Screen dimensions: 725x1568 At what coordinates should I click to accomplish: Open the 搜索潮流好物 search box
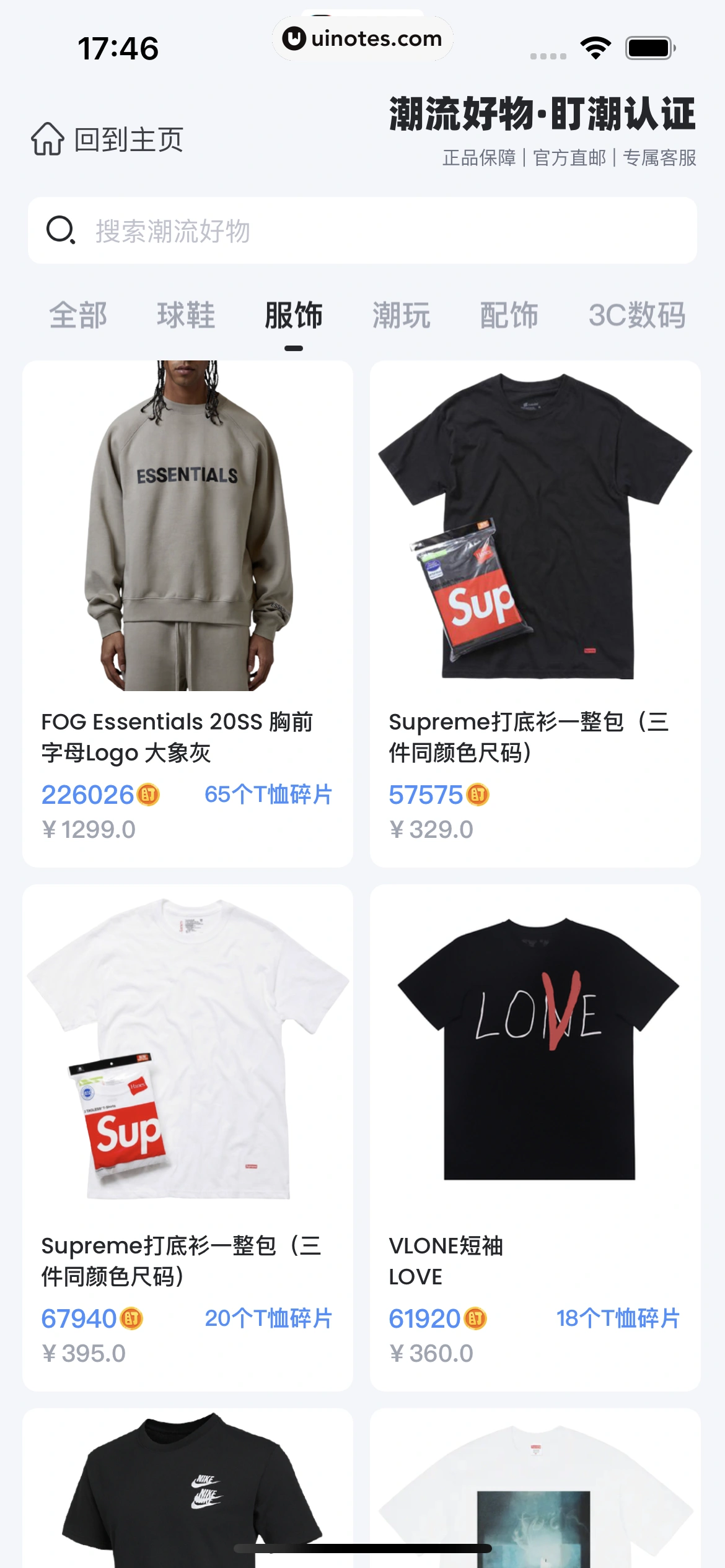(x=362, y=231)
